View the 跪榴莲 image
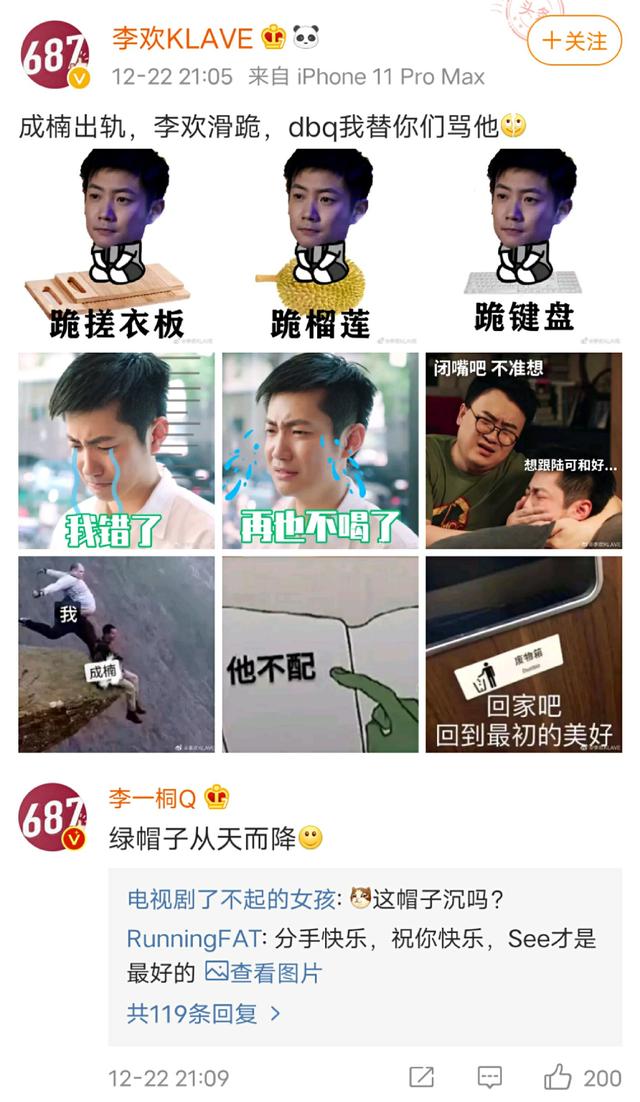The height and width of the screenshot is (1102, 640). [x=320, y=245]
